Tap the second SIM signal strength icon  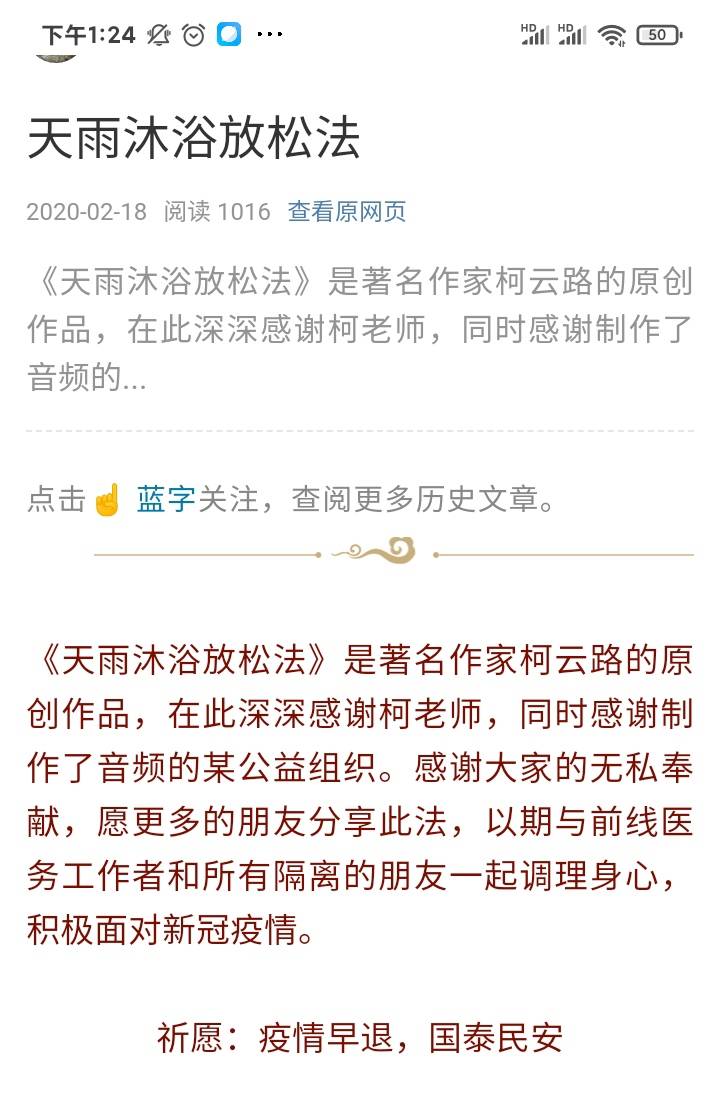(572, 34)
